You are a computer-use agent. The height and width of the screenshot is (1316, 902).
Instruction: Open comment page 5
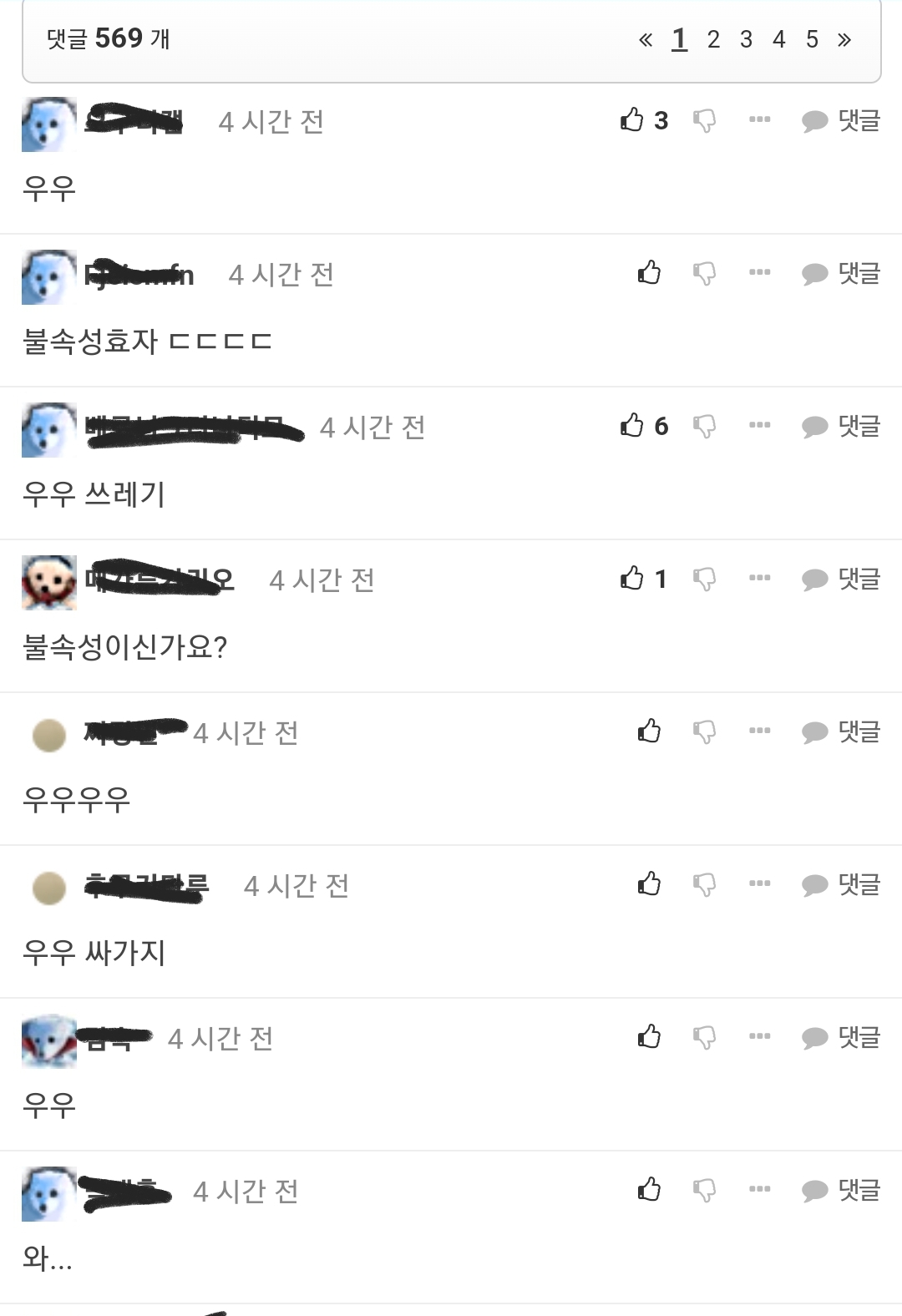click(x=812, y=39)
